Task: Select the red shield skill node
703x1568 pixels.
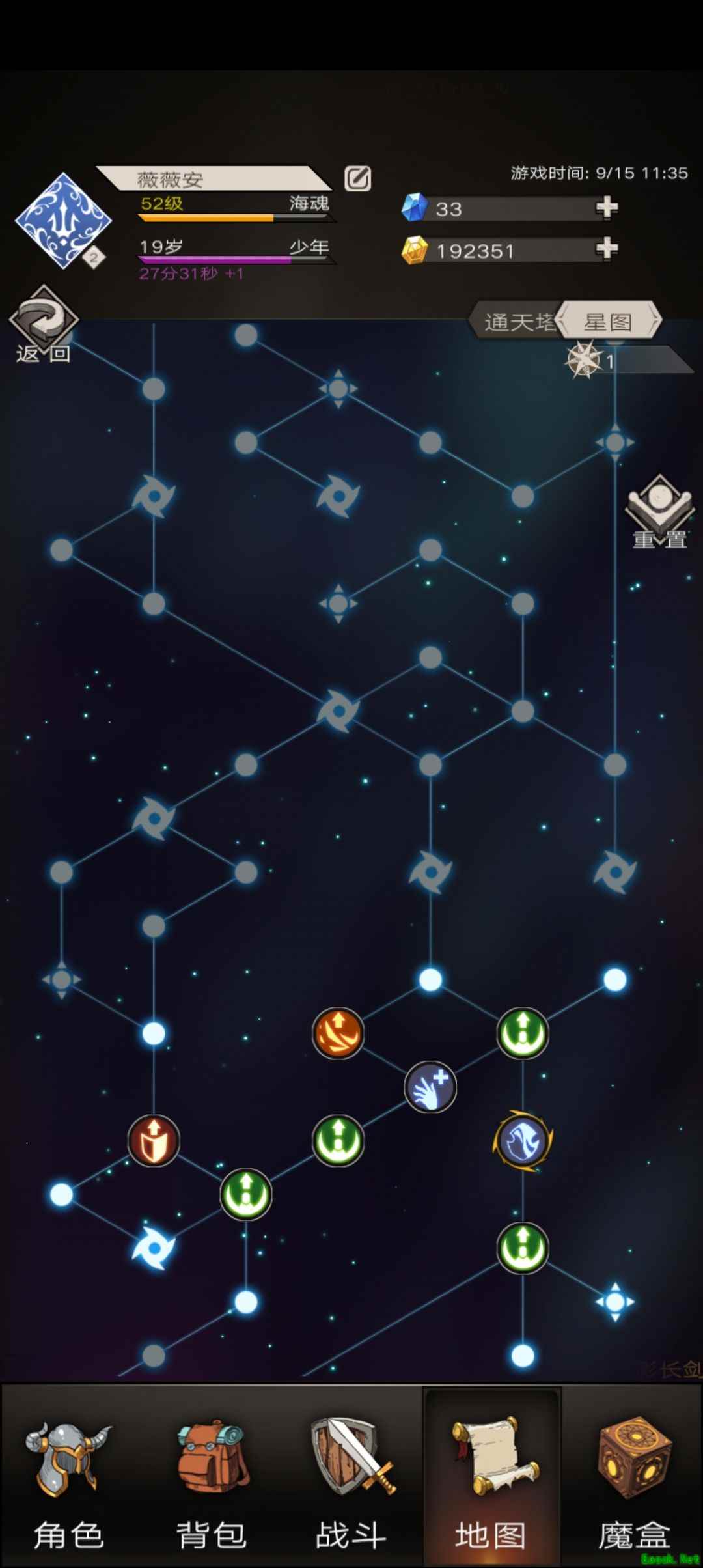Action: point(154,1141)
